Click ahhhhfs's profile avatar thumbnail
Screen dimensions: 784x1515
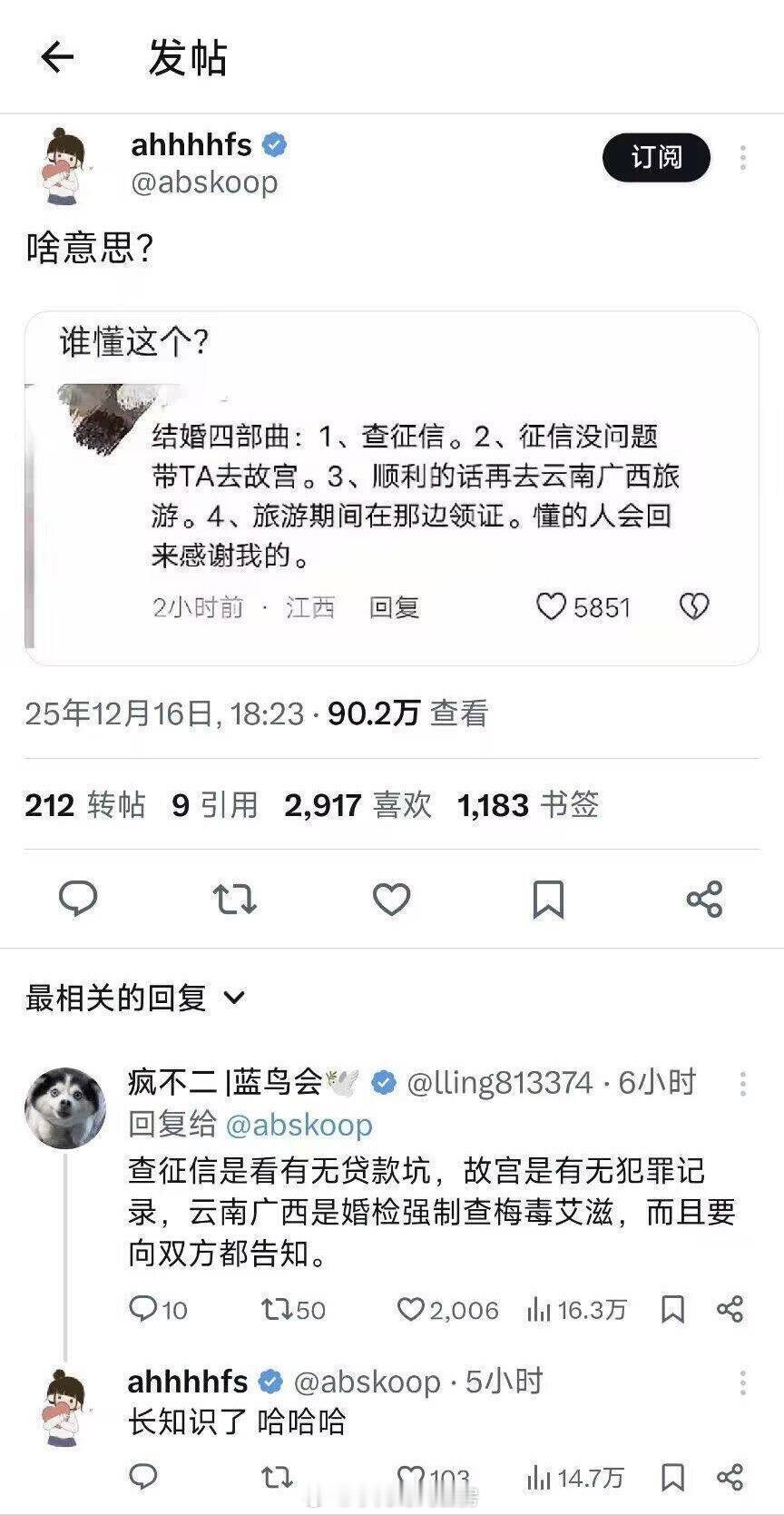point(66,160)
